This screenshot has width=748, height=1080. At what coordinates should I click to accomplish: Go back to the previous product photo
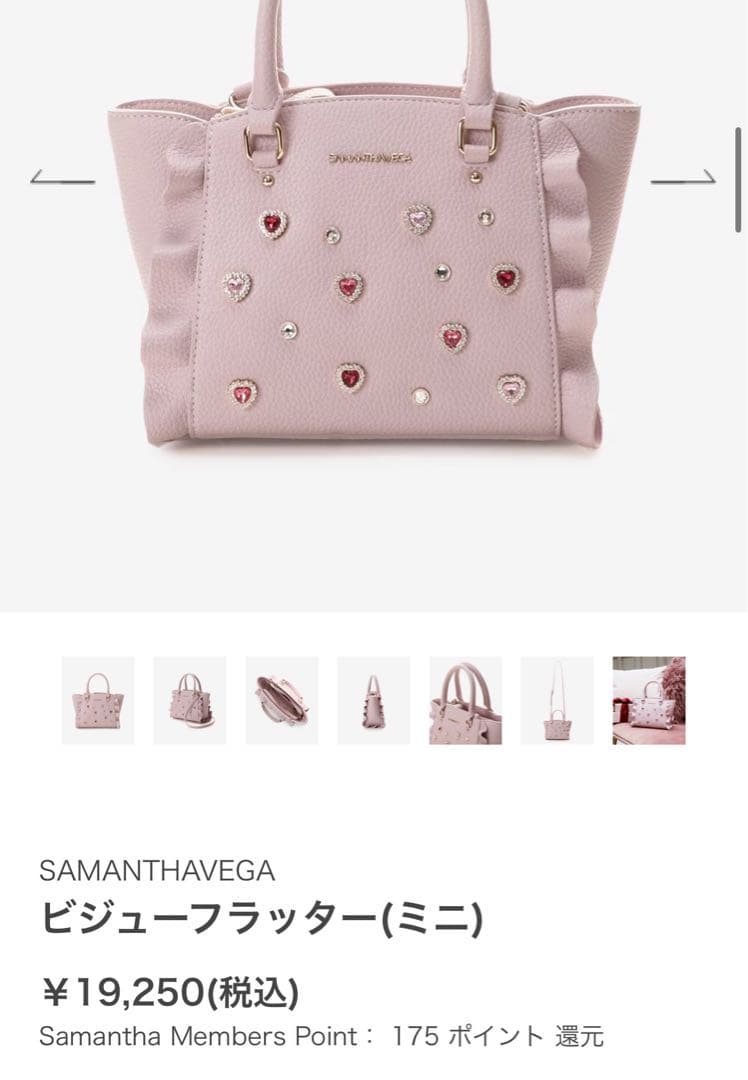[x=57, y=180]
